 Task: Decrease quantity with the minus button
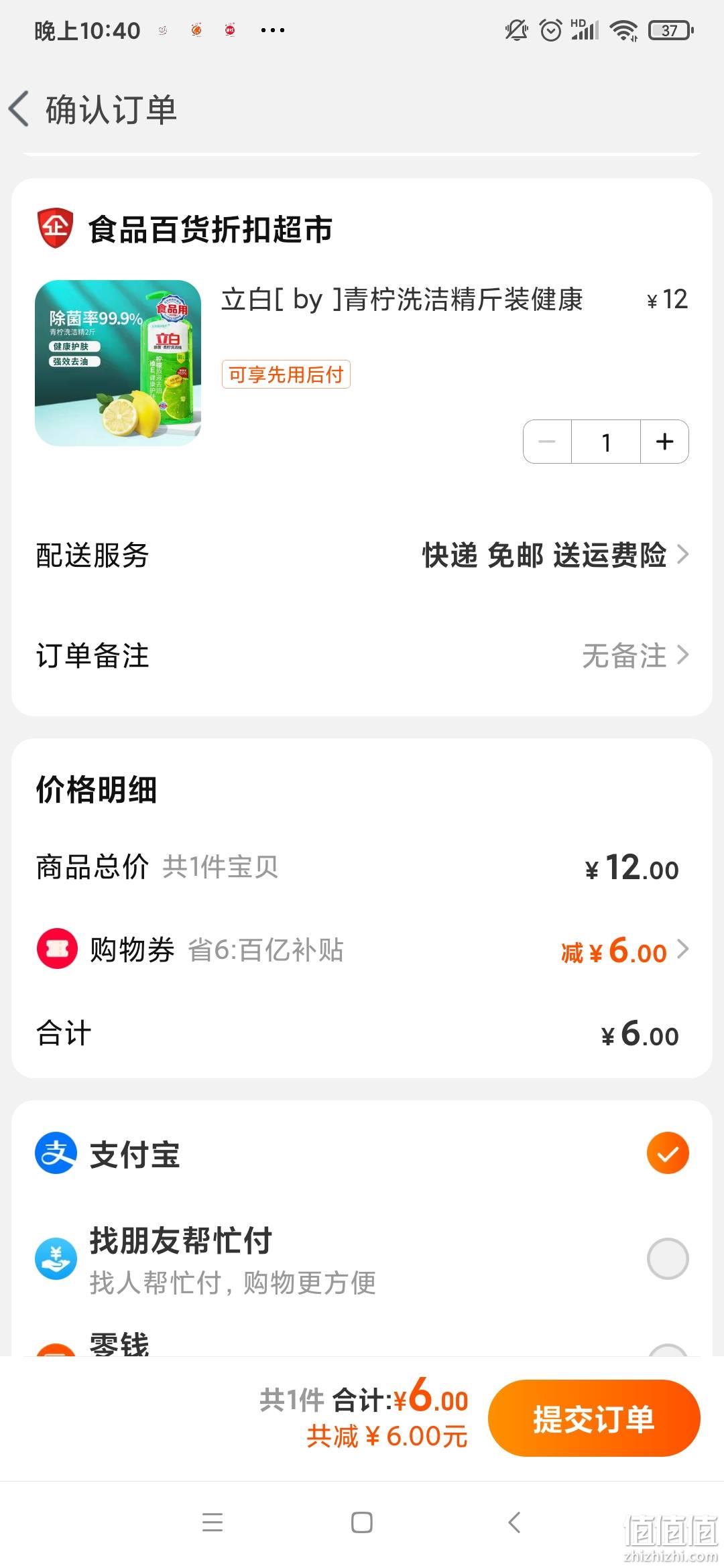547,442
